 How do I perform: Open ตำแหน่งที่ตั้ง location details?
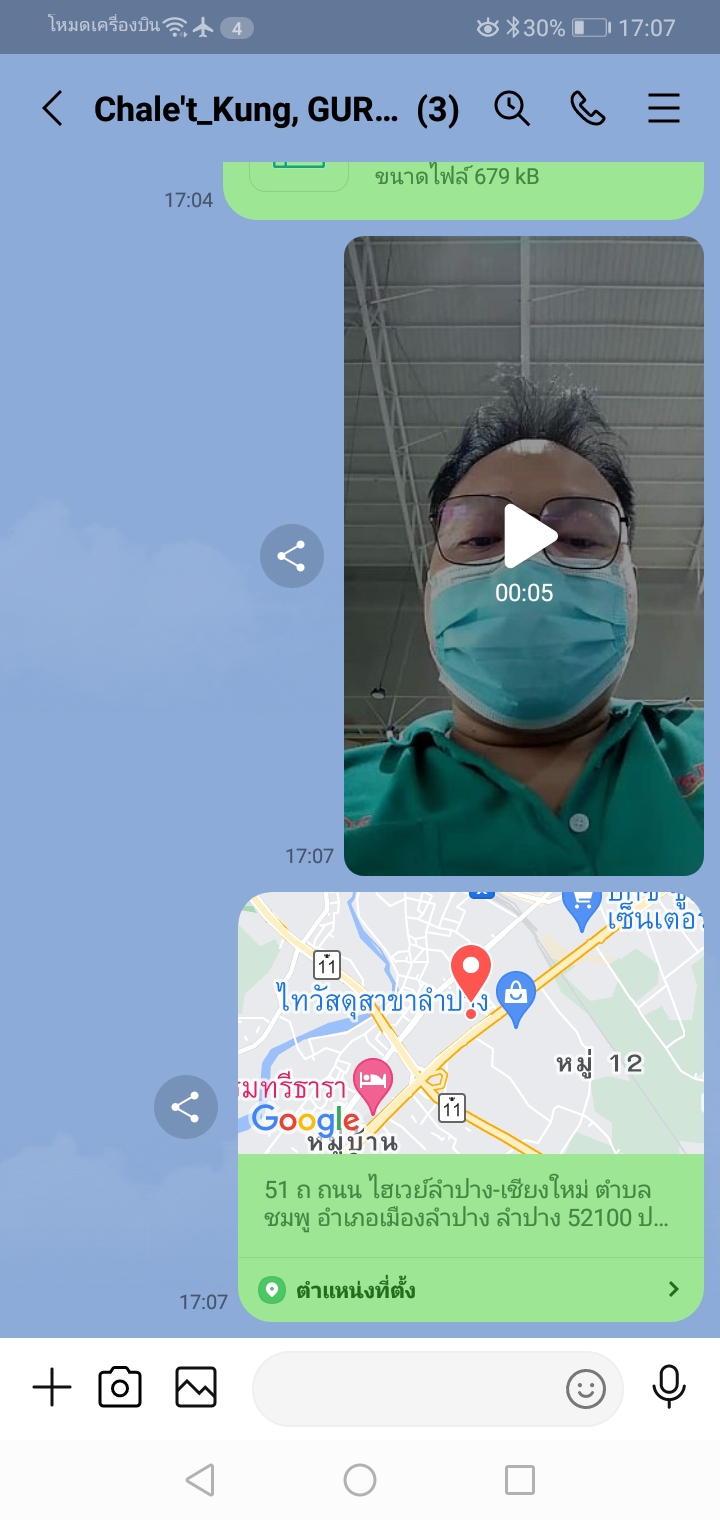pyautogui.click(x=470, y=1290)
